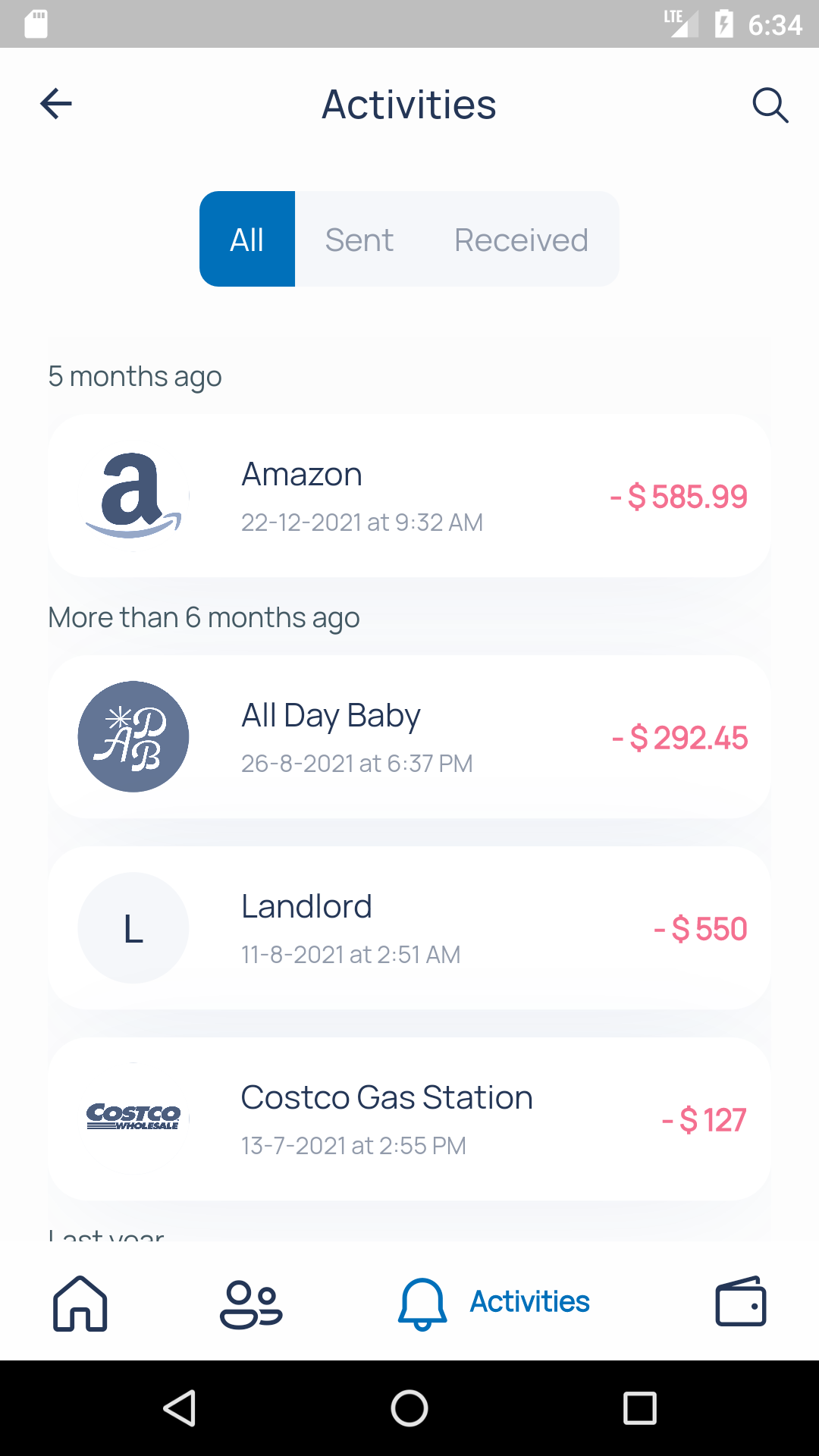Open the Costco Gas Station transaction
The image size is (819, 1456).
click(409, 1119)
